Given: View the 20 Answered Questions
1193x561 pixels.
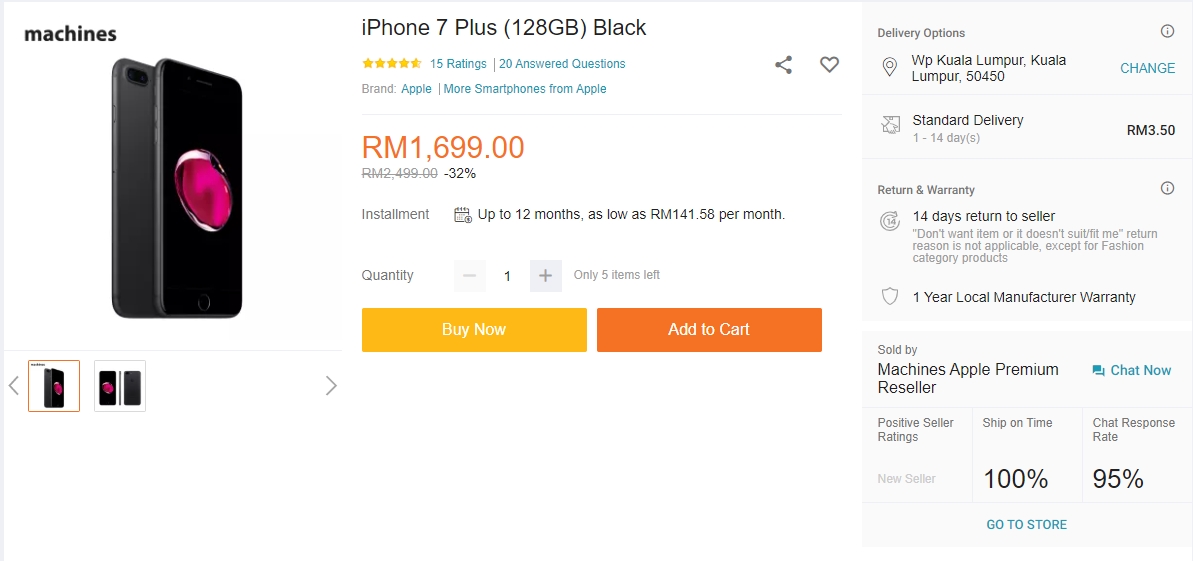Looking at the screenshot, I should pos(562,64).
